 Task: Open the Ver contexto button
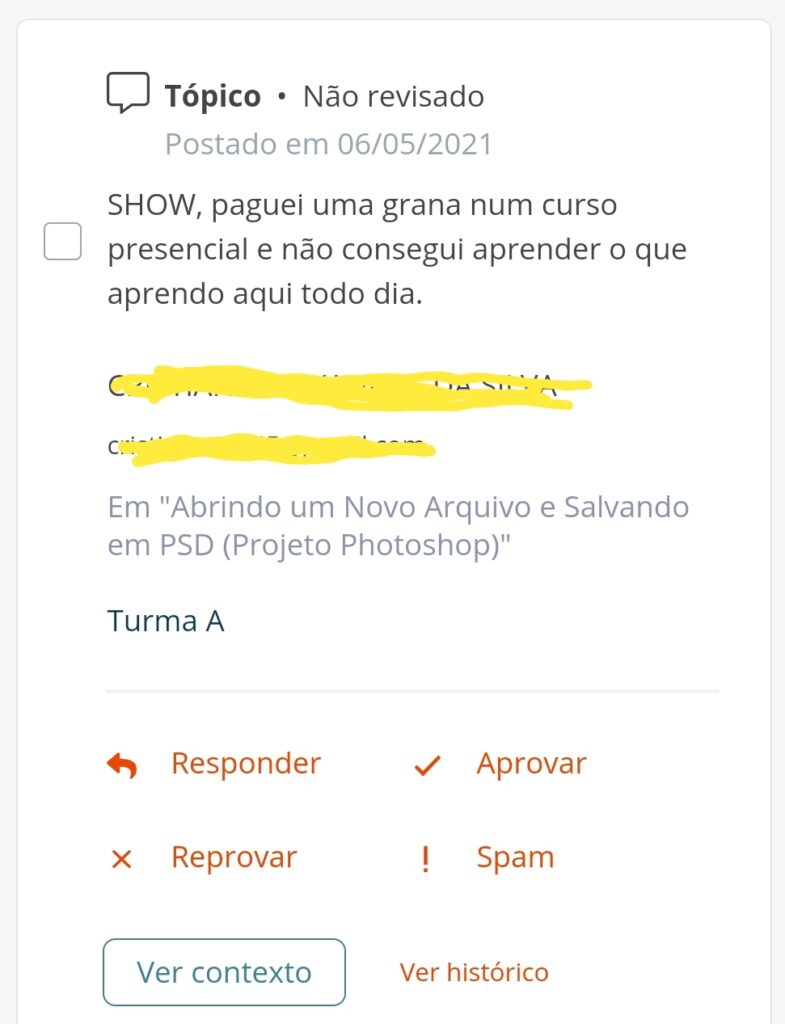tap(224, 971)
